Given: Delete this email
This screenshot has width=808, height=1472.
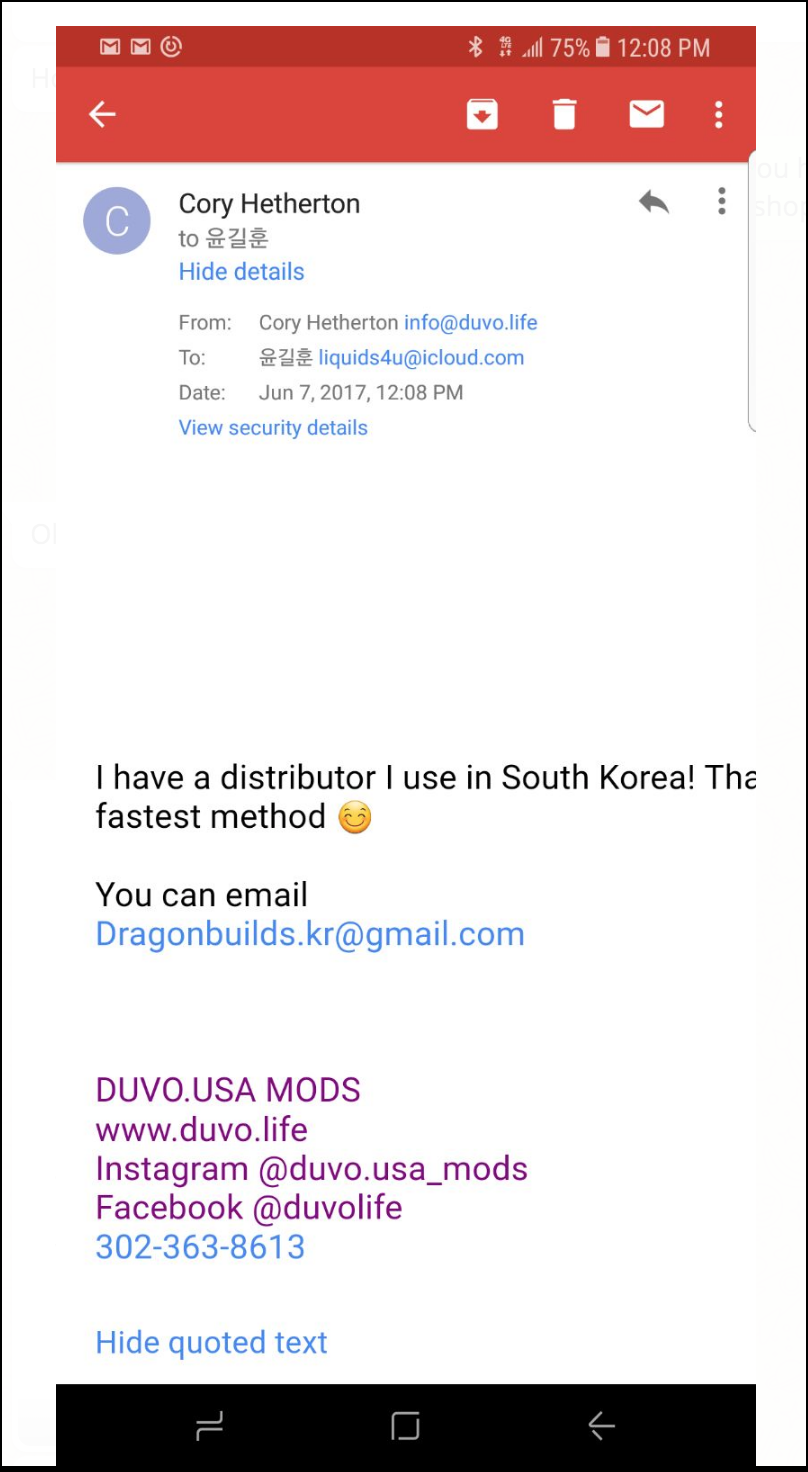Looking at the screenshot, I should (565, 115).
